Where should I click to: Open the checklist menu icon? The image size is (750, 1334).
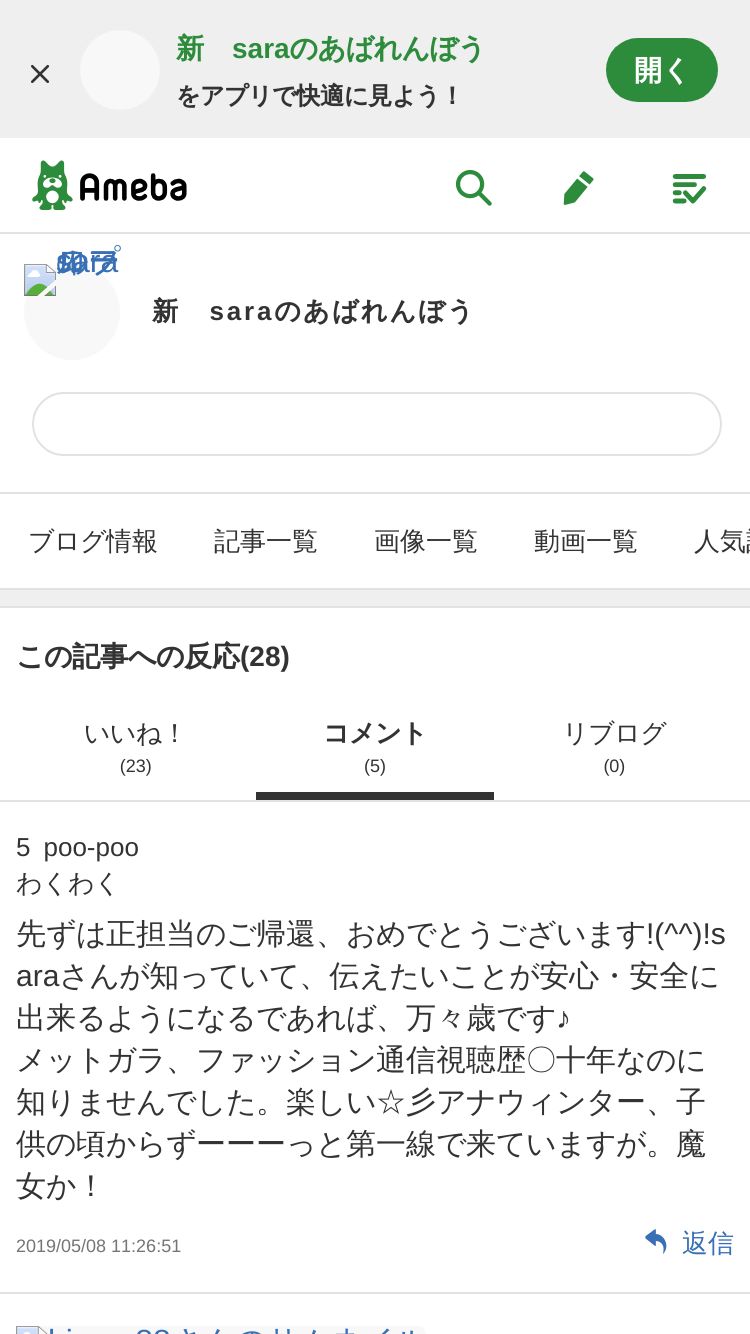click(x=689, y=187)
